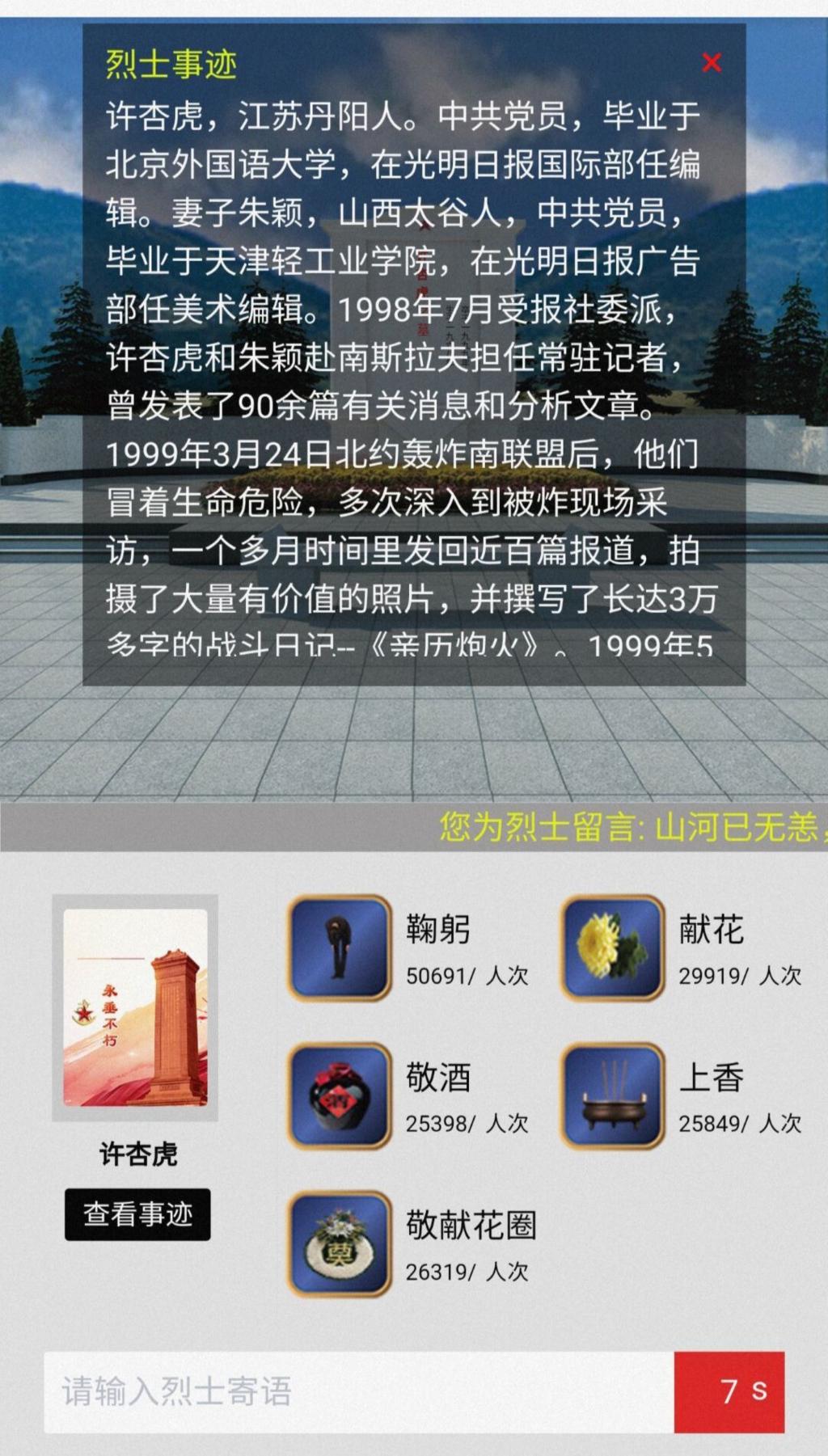Tap 上香 to burn incense
828x1456 pixels.
613,1095
